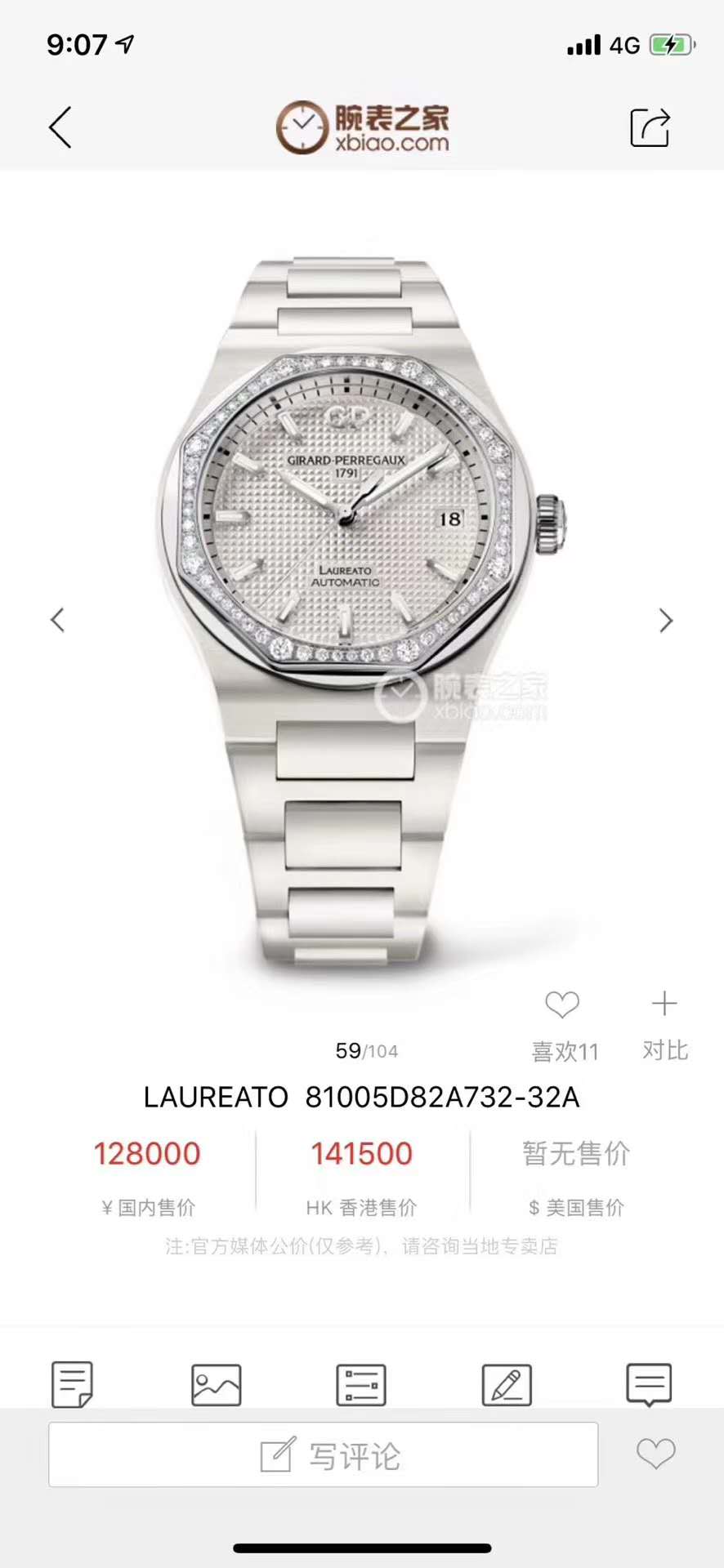Open the pencil edit icon
This screenshot has width=724, height=1568.
point(507,1384)
